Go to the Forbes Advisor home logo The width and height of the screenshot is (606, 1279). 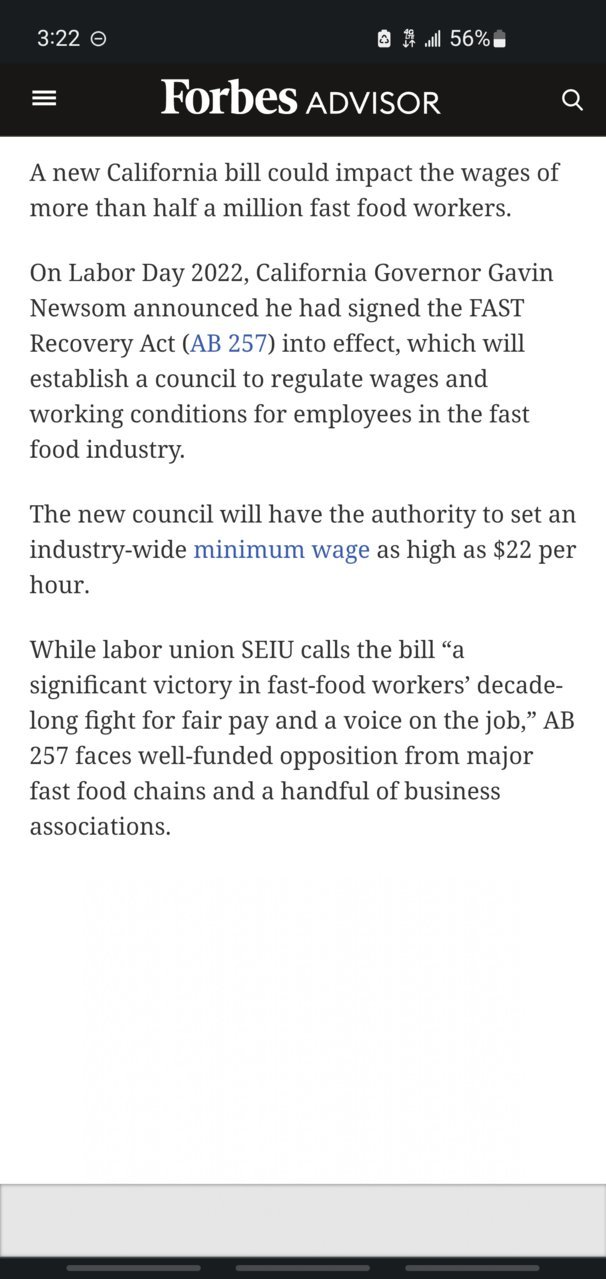(300, 99)
